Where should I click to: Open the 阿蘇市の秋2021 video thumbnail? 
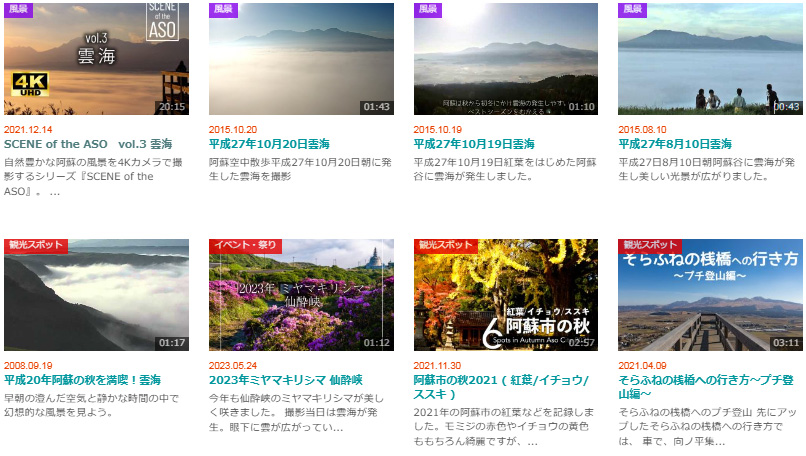tap(506, 295)
